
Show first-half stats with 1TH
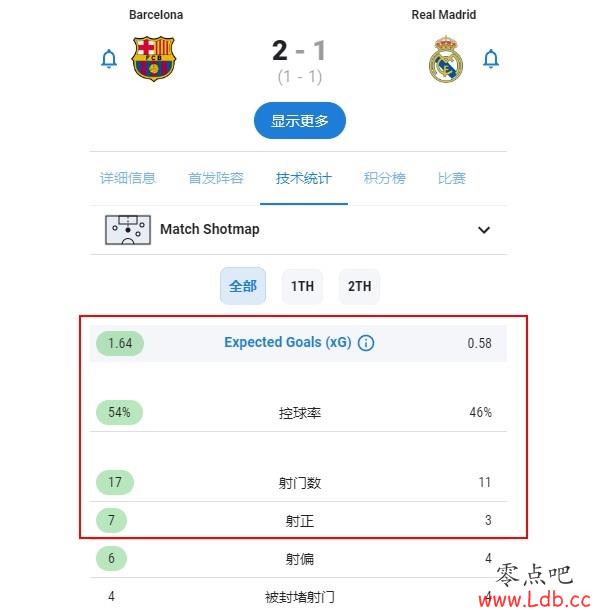click(x=302, y=286)
